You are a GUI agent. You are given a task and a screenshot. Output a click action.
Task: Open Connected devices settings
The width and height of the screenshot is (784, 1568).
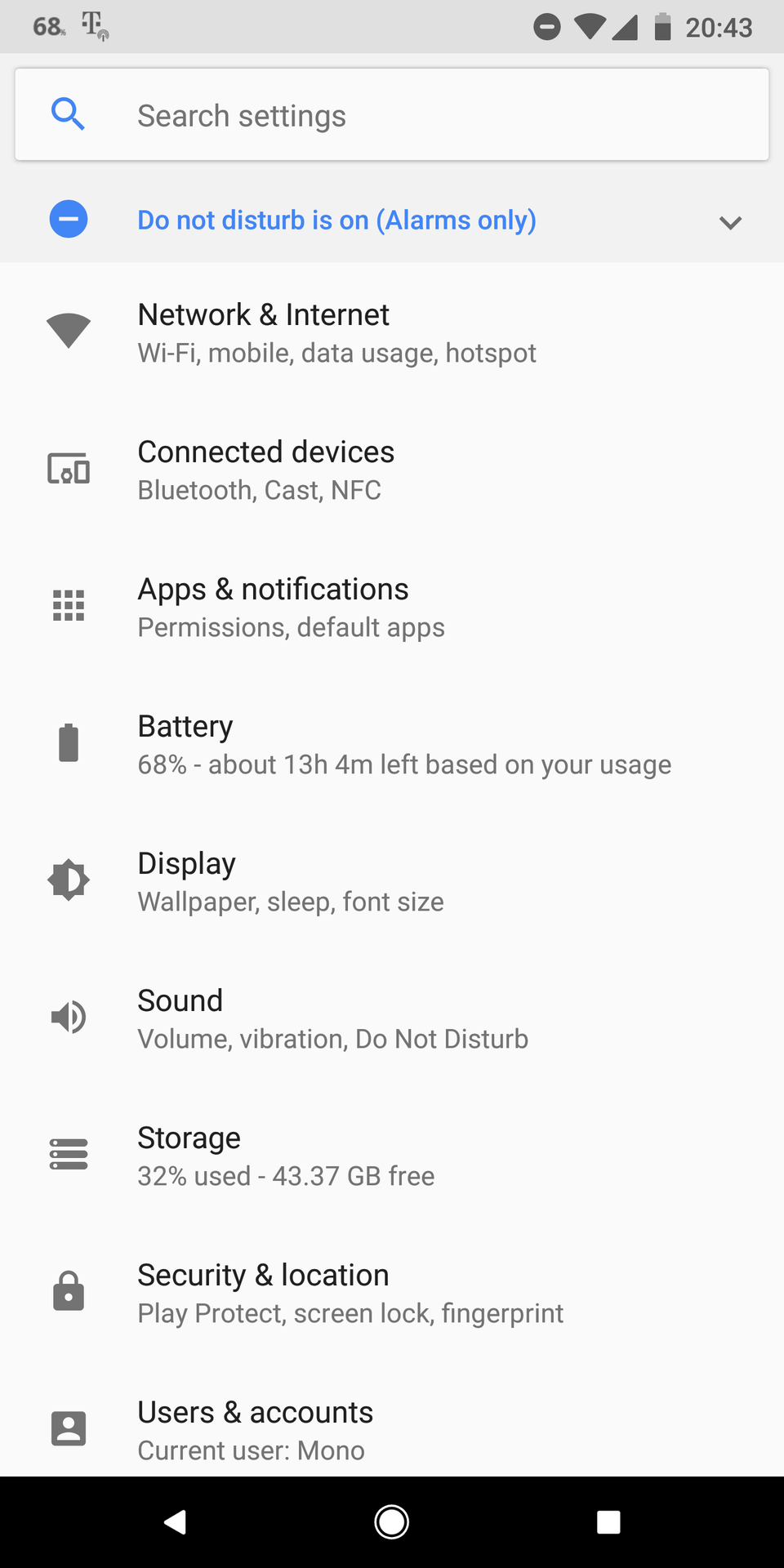[392, 470]
